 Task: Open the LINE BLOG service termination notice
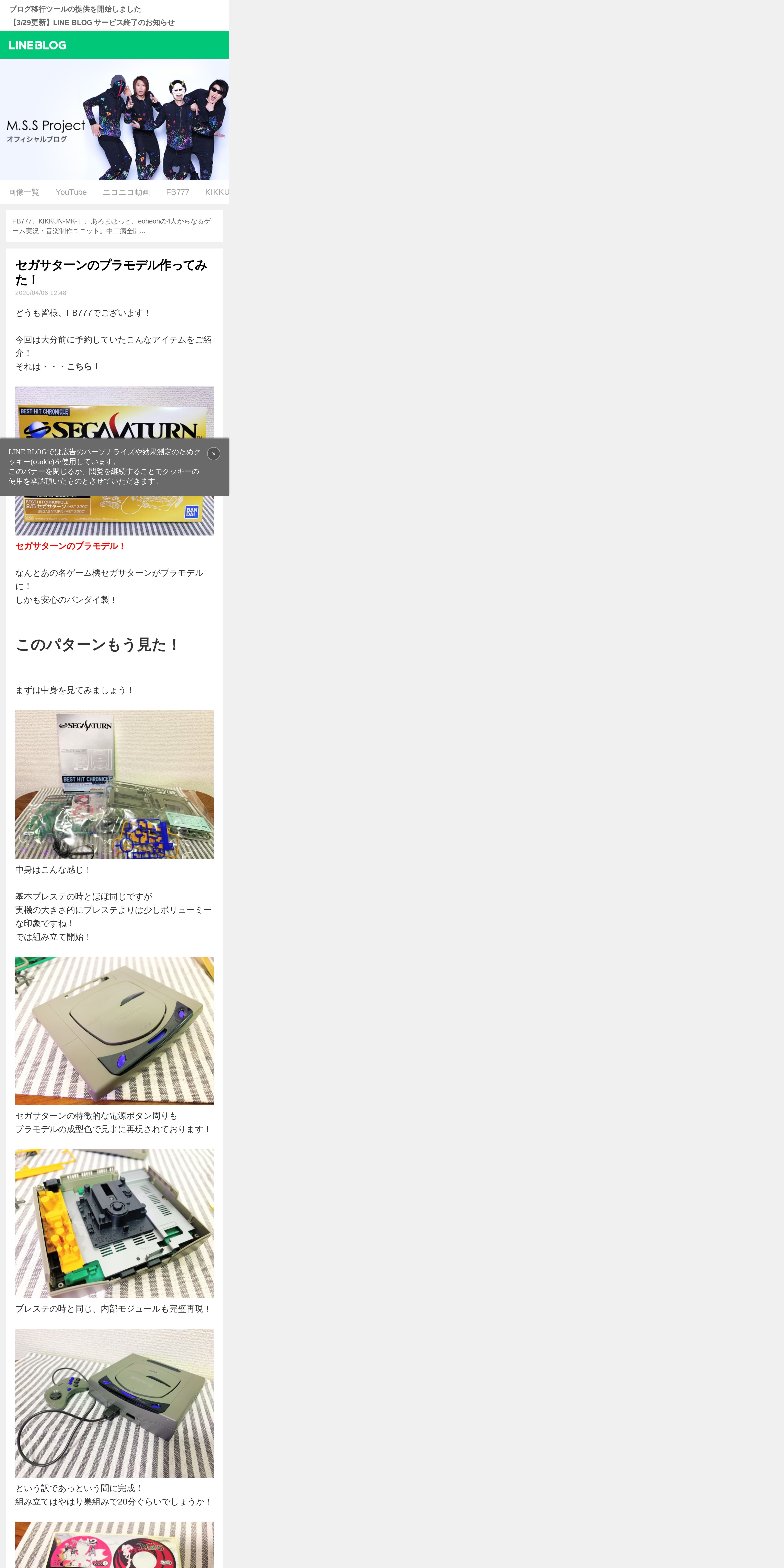point(92,23)
